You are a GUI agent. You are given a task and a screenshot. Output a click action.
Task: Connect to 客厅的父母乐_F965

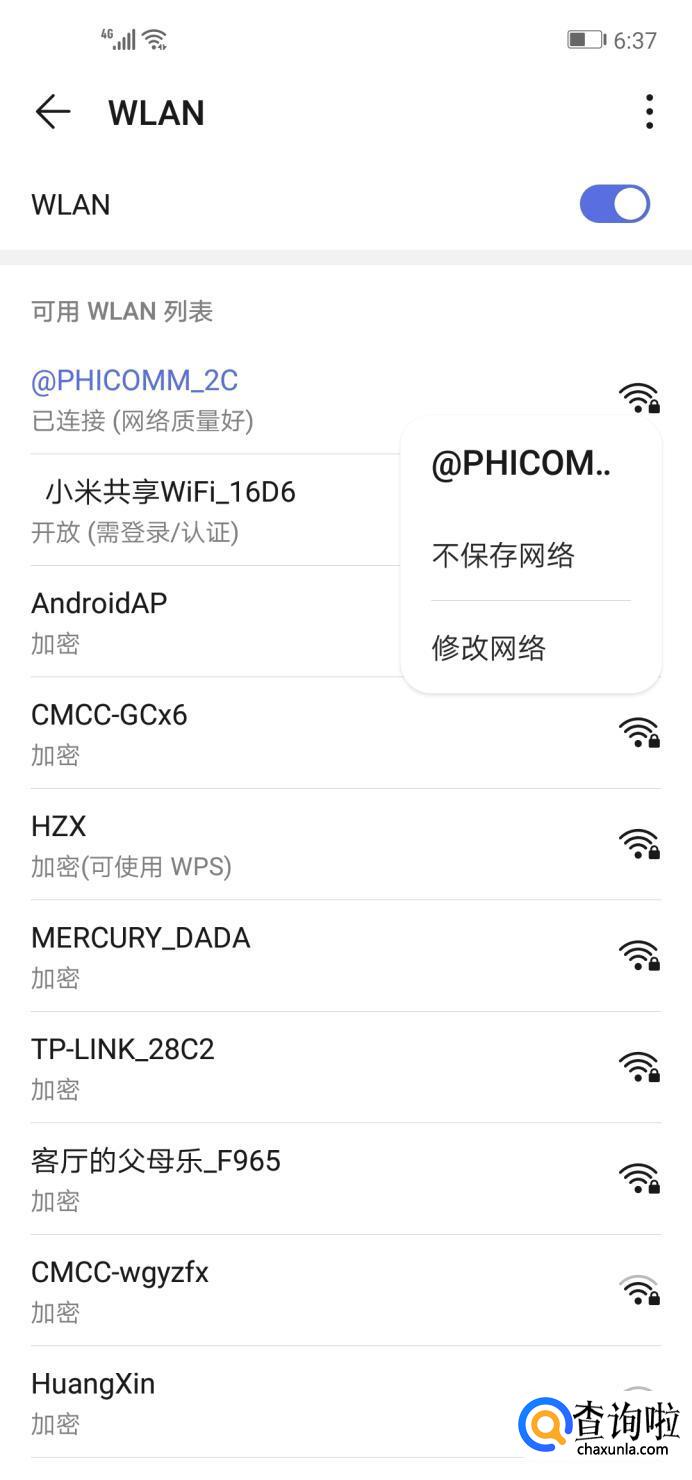point(300,1178)
